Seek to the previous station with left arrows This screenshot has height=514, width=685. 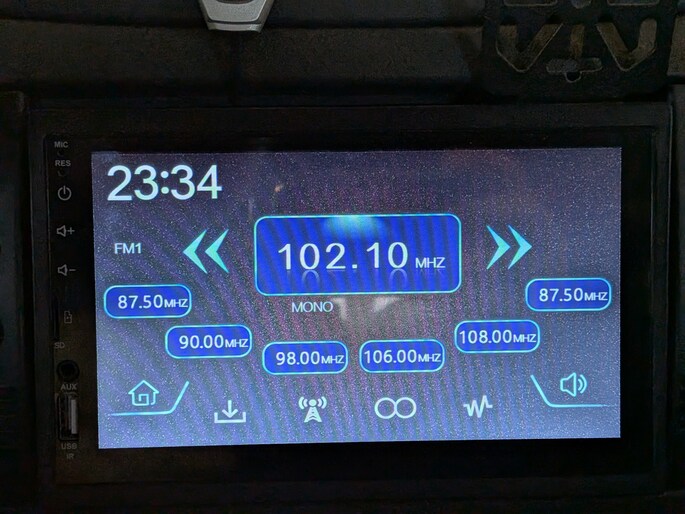pos(206,251)
